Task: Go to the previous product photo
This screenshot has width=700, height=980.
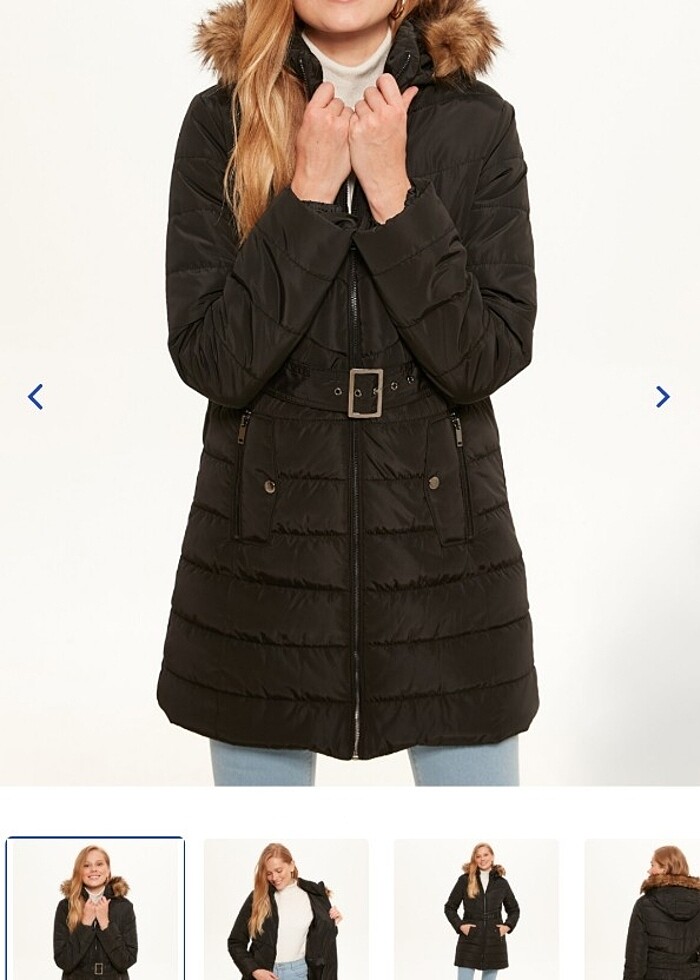Action: [36, 397]
